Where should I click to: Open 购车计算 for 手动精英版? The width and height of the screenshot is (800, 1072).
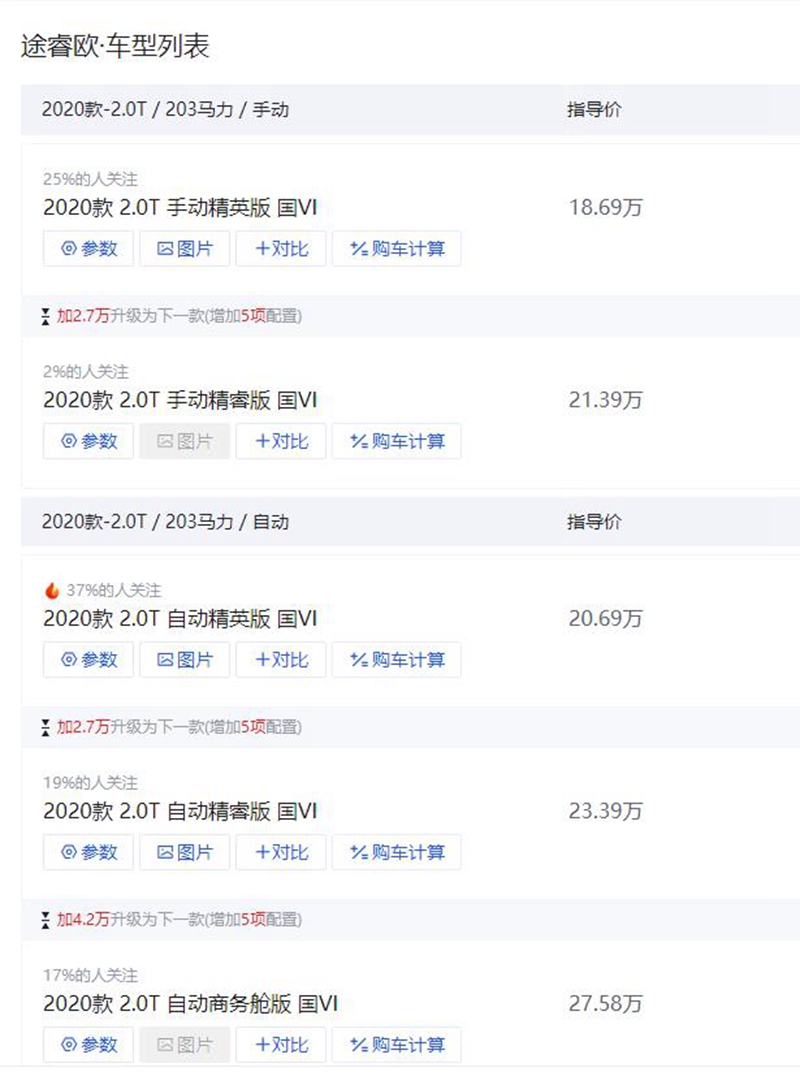pos(396,249)
